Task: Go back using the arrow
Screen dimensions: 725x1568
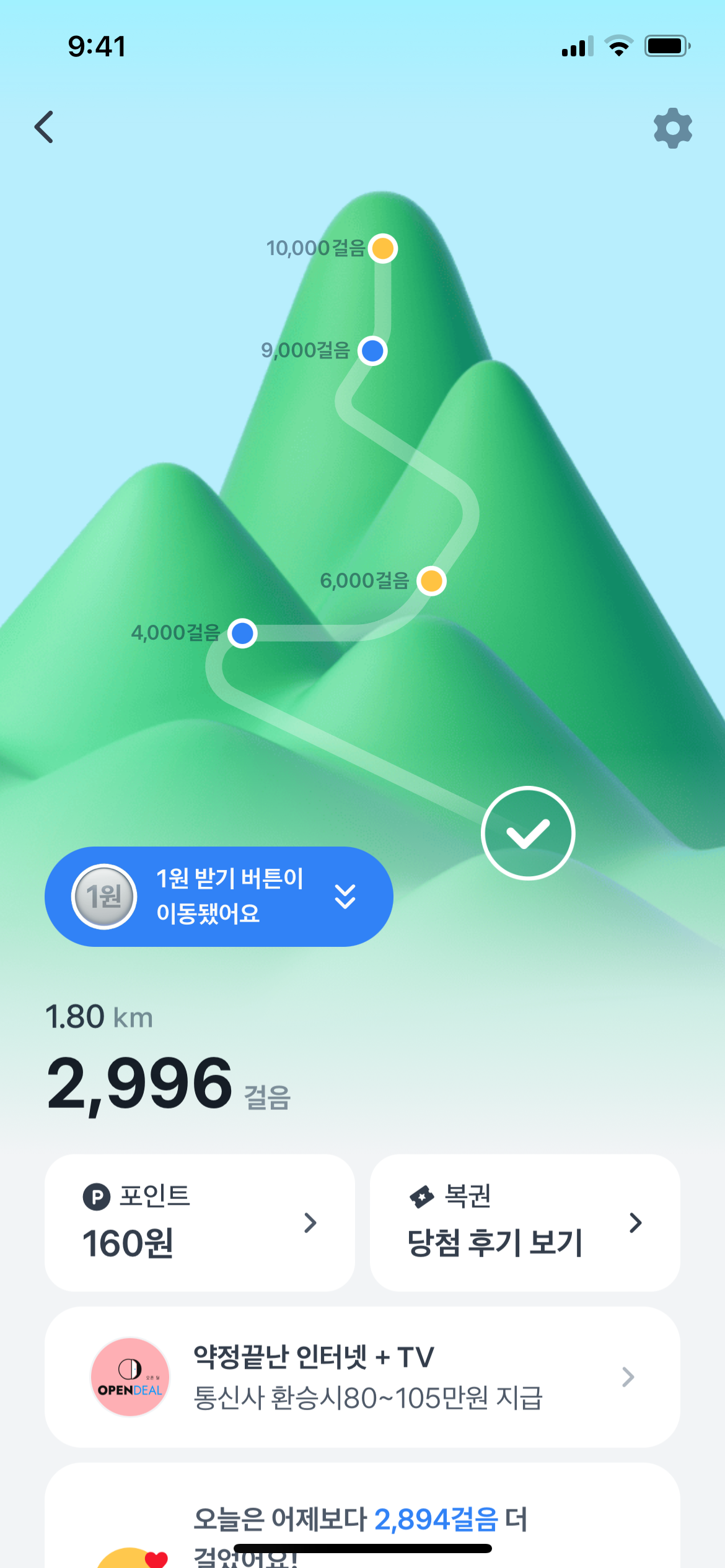Action: click(44, 128)
